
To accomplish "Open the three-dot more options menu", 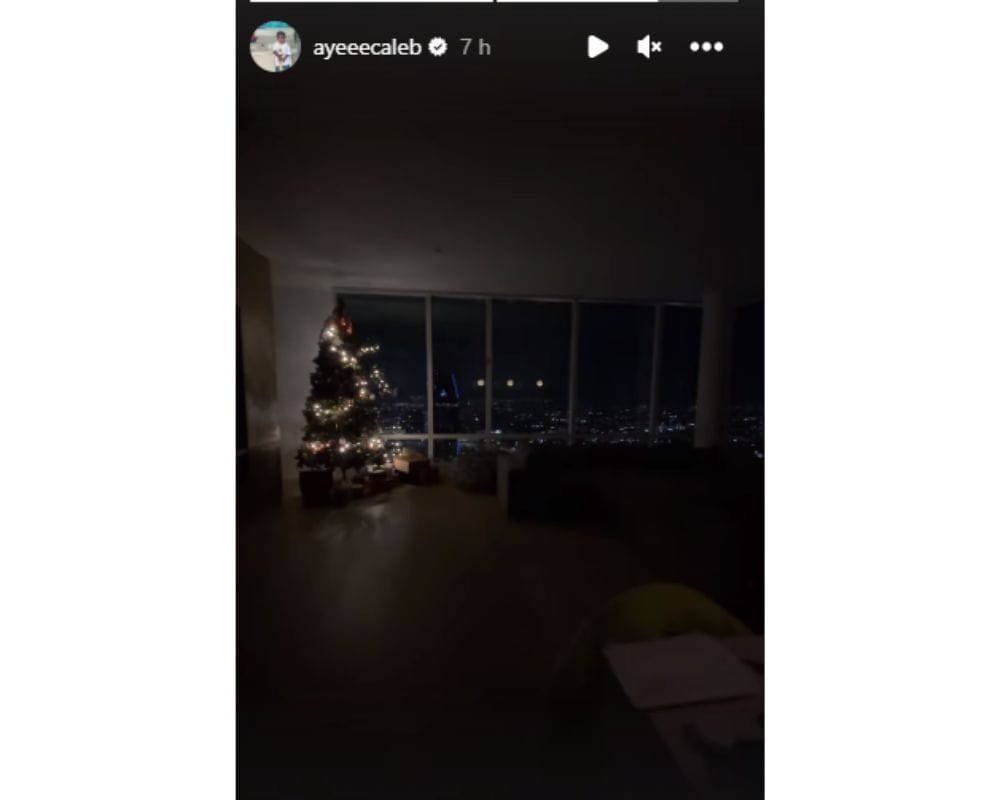I will click(x=706, y=47).
